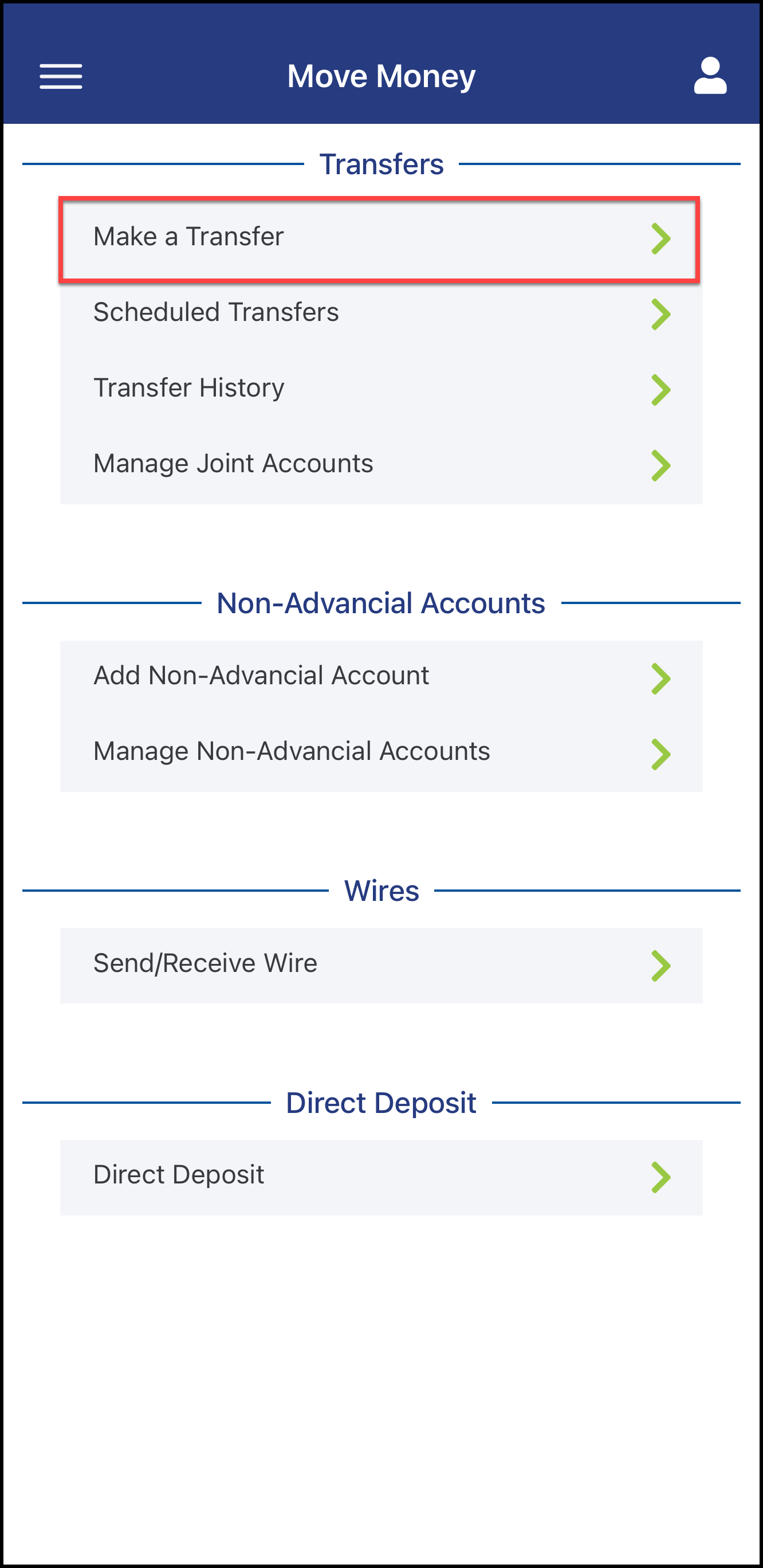View Transfer History
The image size is (763, 1568).
[381, 390]
